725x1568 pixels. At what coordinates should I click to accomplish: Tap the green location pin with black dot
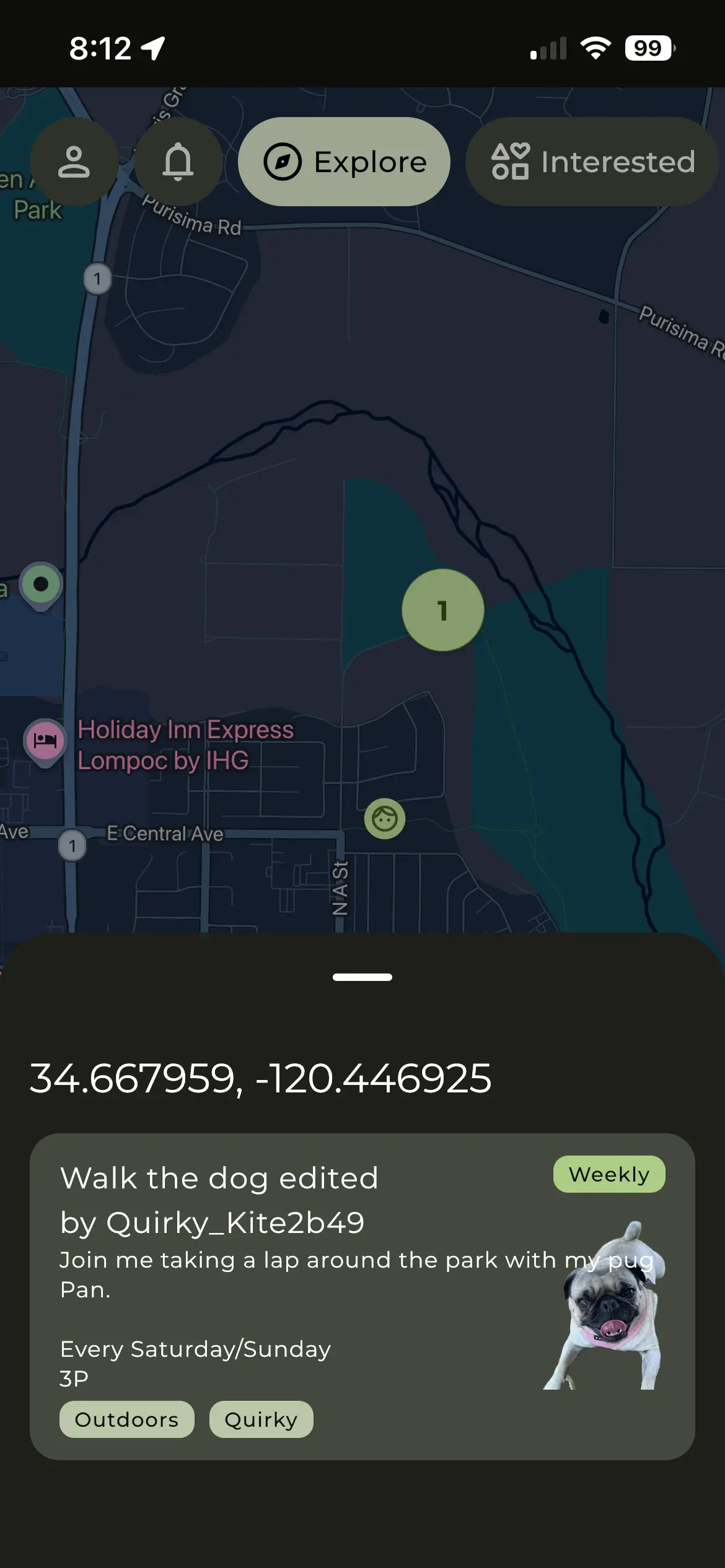pos(41,585)
